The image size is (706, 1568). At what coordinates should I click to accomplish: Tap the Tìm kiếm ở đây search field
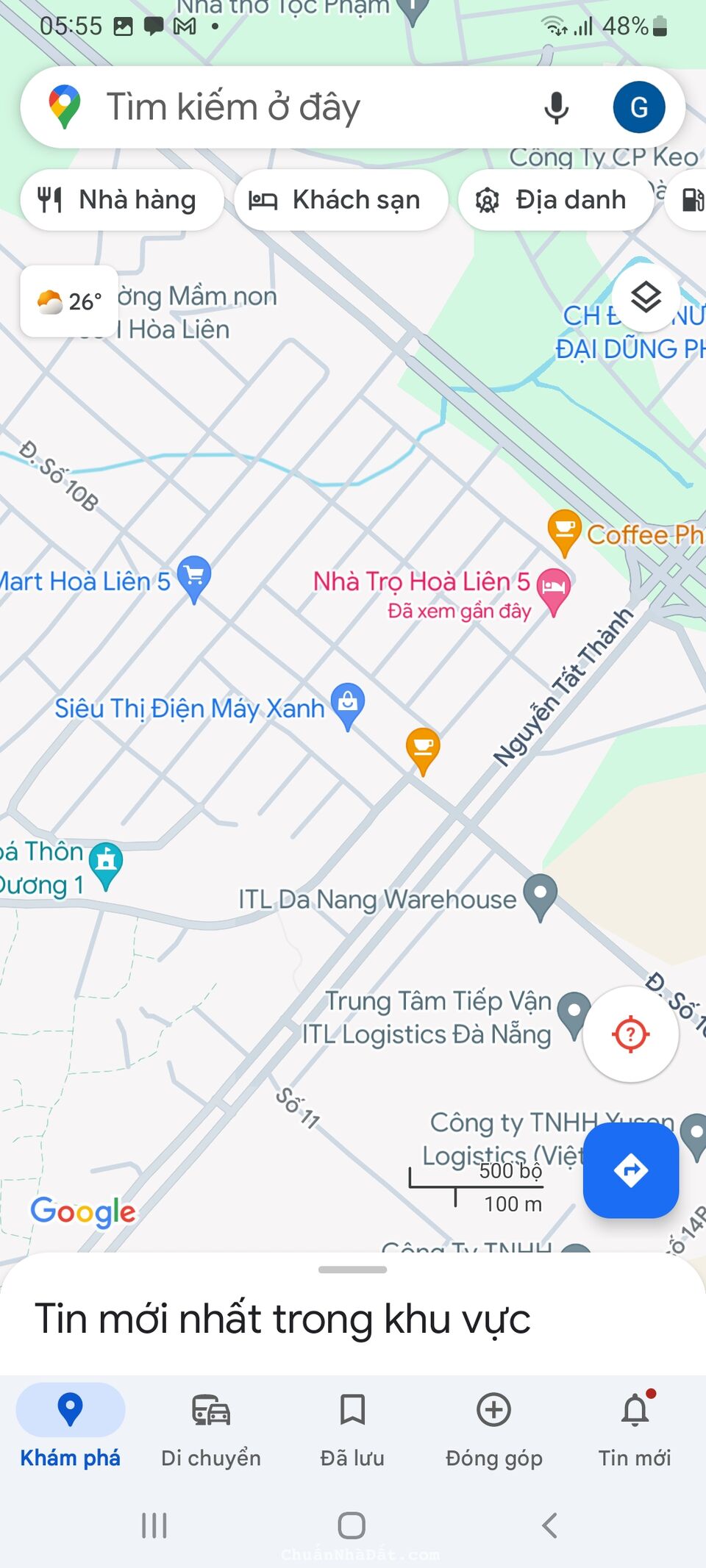pyautogui.click(x=294, y=107)
